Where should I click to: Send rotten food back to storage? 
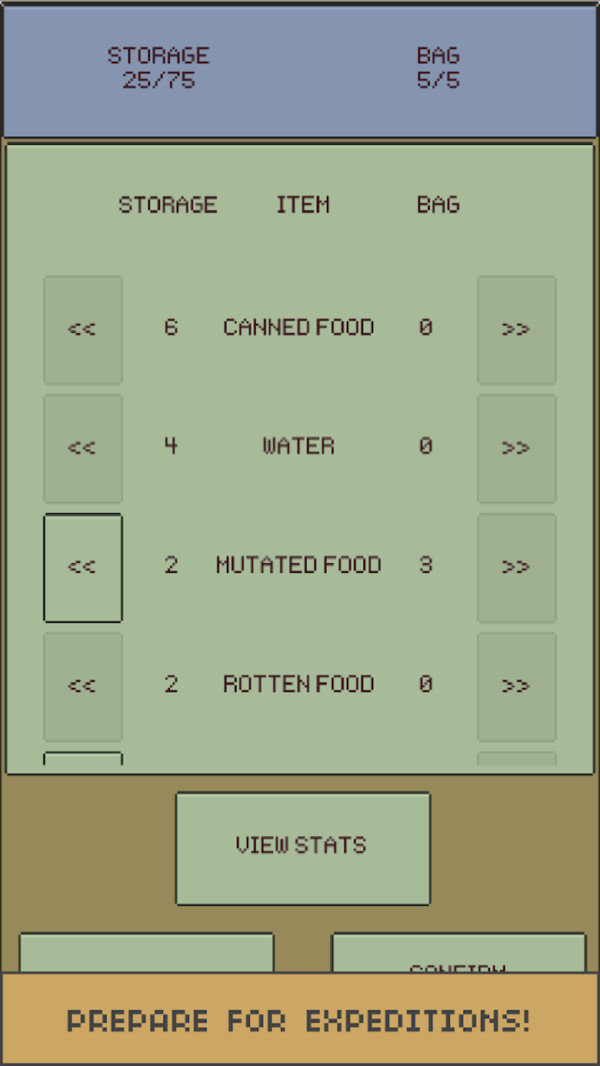[x=83, y=687]
